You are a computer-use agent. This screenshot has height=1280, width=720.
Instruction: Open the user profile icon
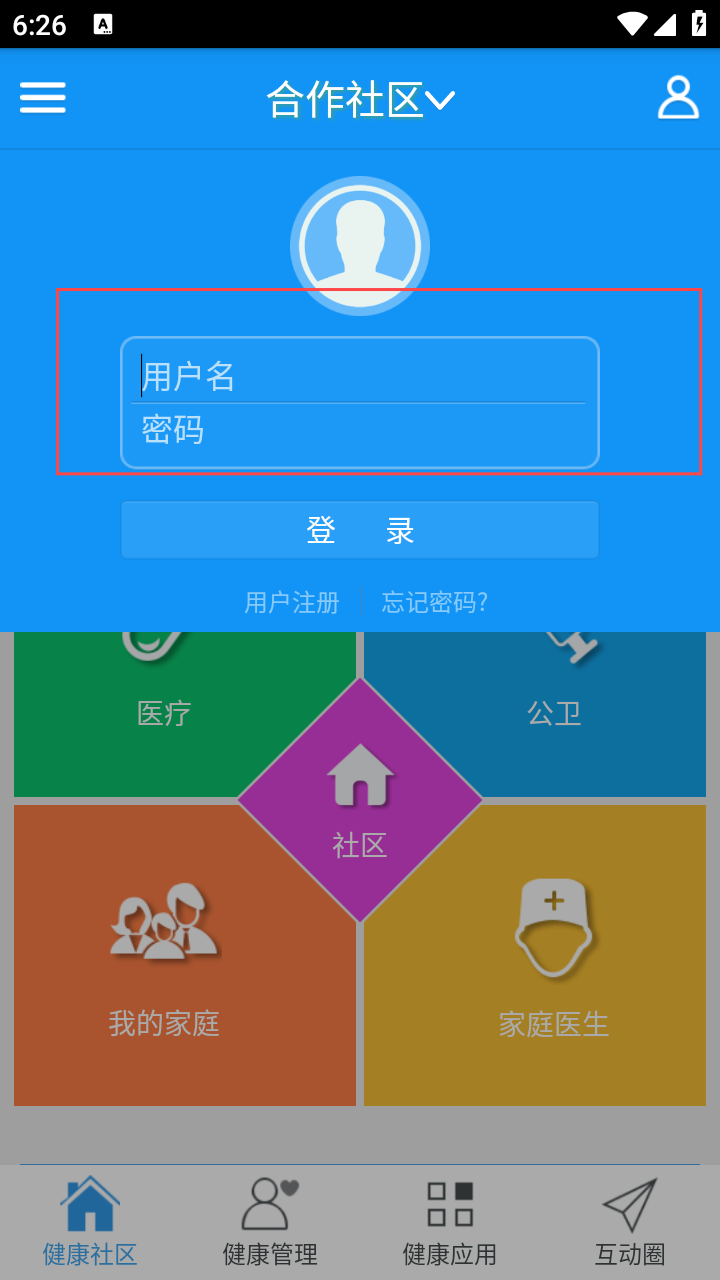click(x=677, y=98)
